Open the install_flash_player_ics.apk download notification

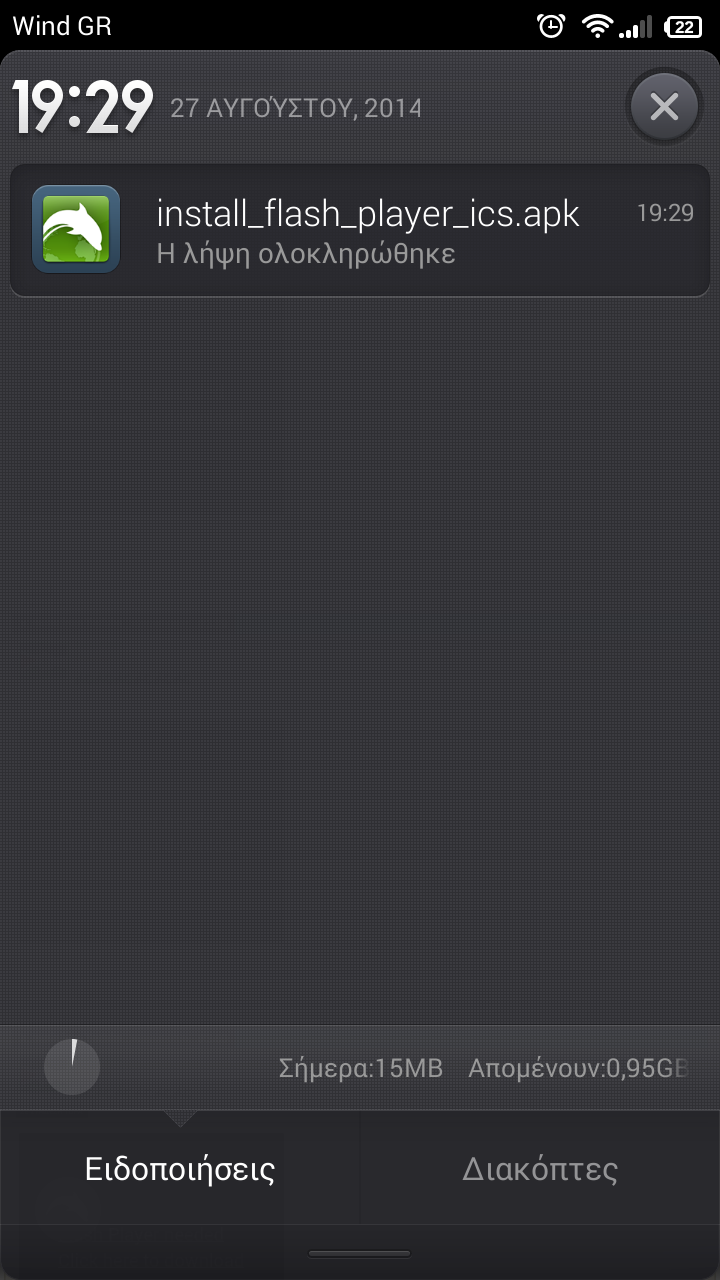[360, 231]
